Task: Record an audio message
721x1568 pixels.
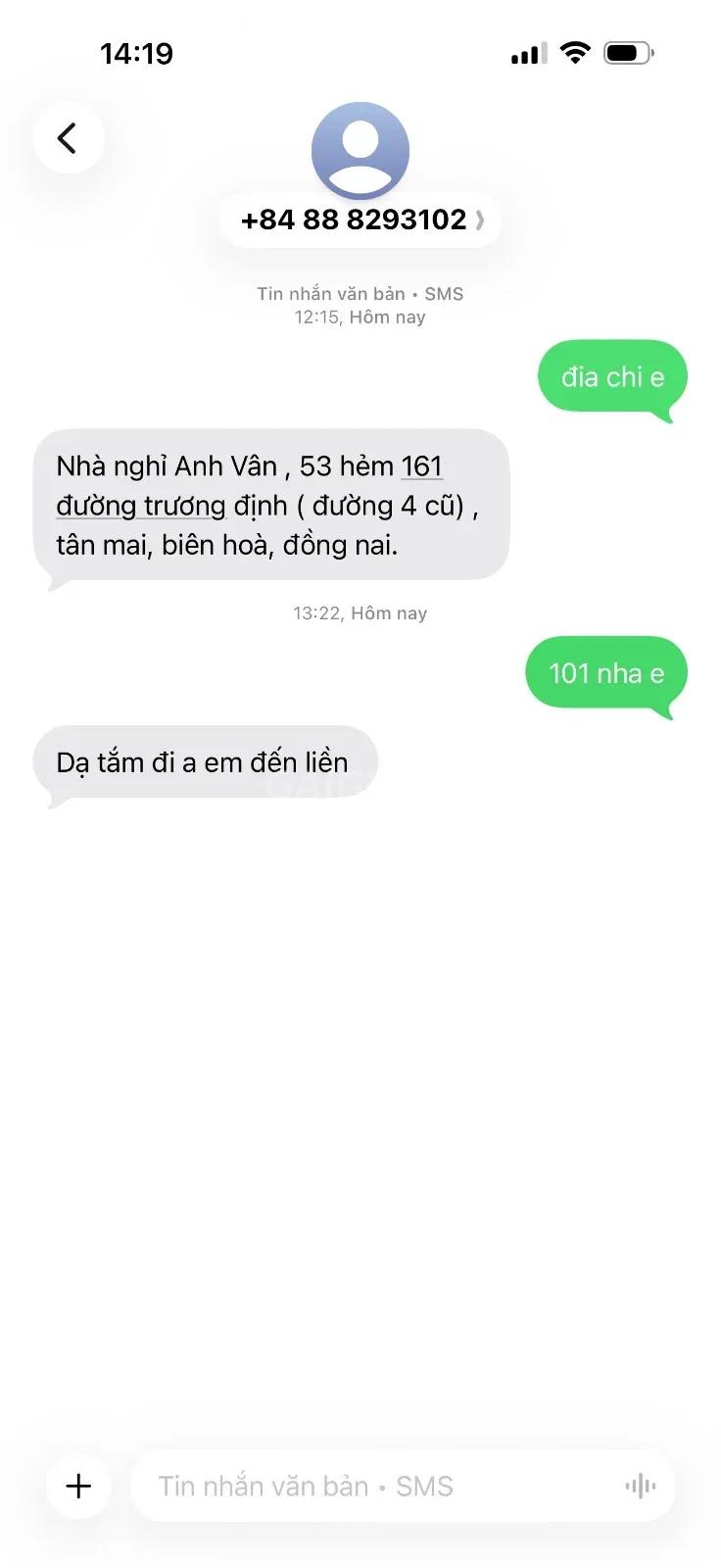Action: (641, 1486)
